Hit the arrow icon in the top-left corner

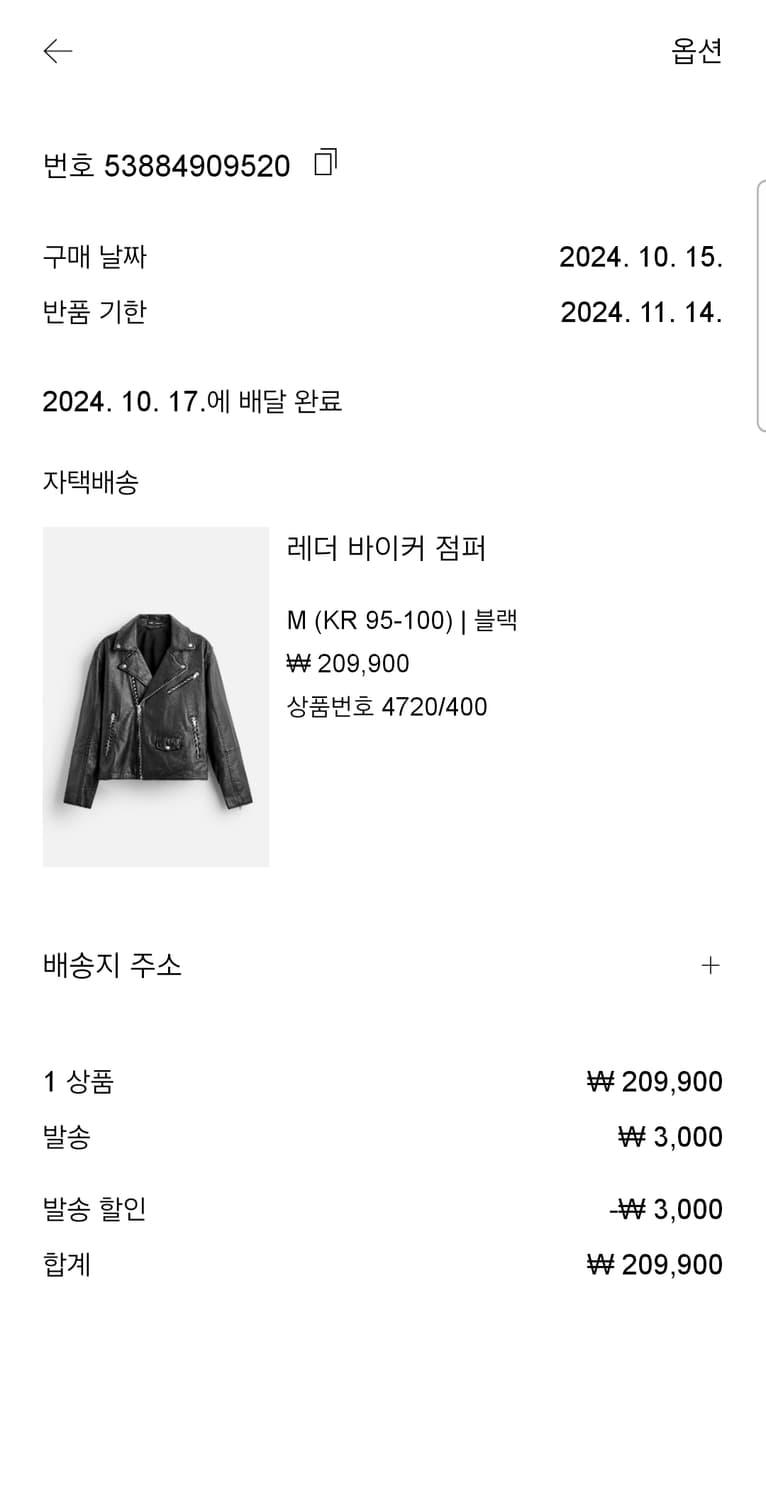click(x=57, y=50)
